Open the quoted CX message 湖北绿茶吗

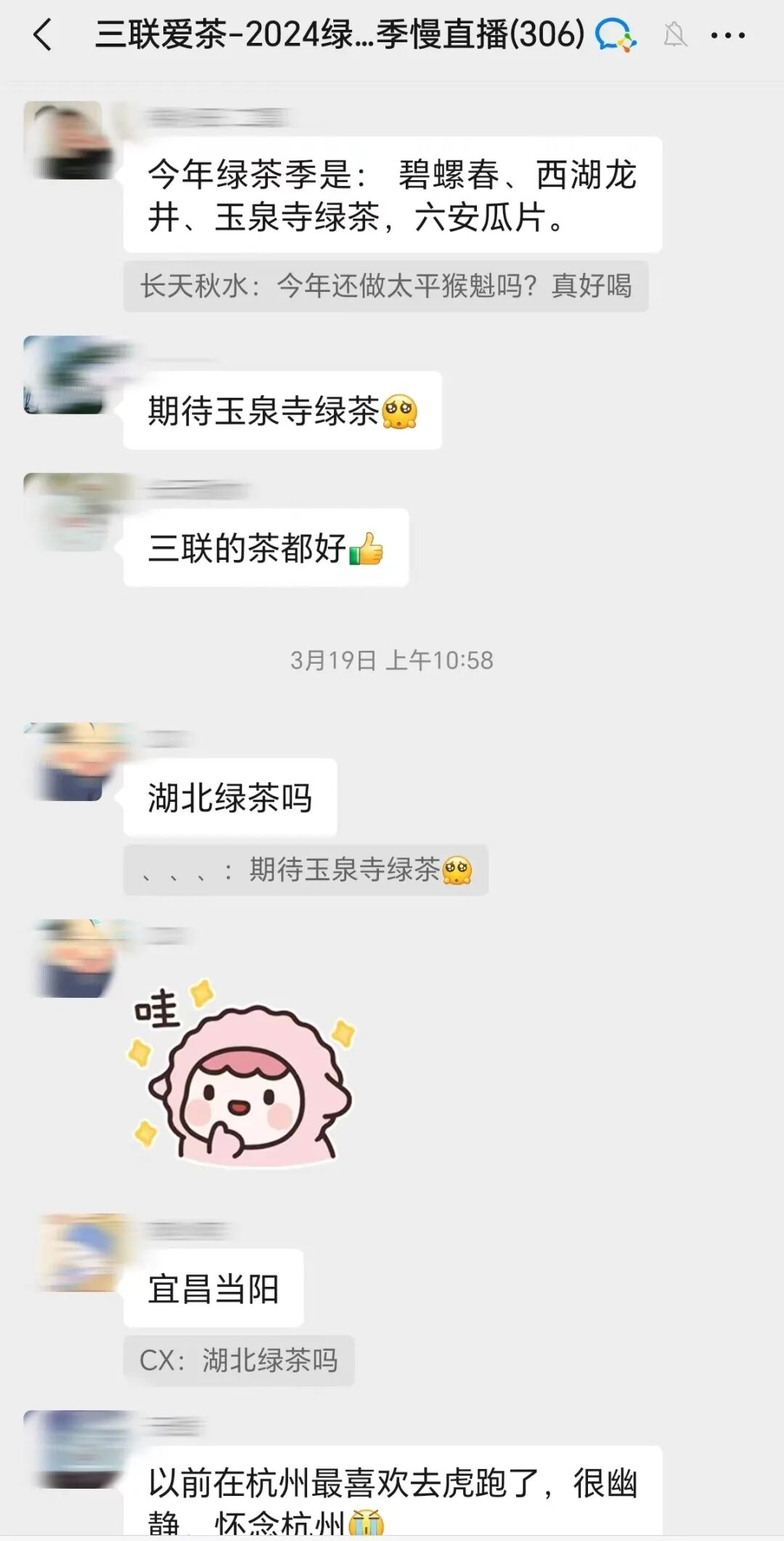(x=239, y=1361)
